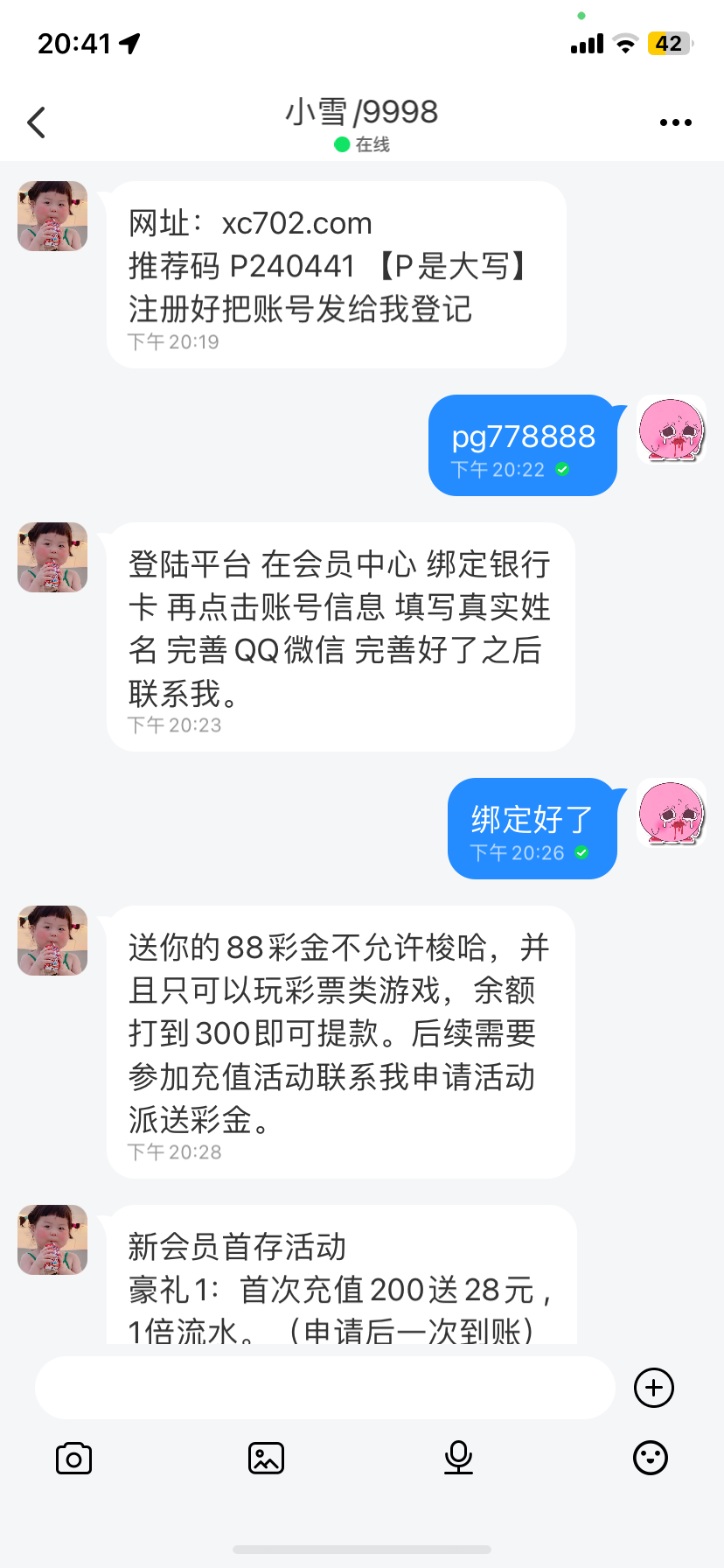The height and width of the screenshot is (1568, 724).
Task: Go back using the top-left arrow
Action: (37, 122)
